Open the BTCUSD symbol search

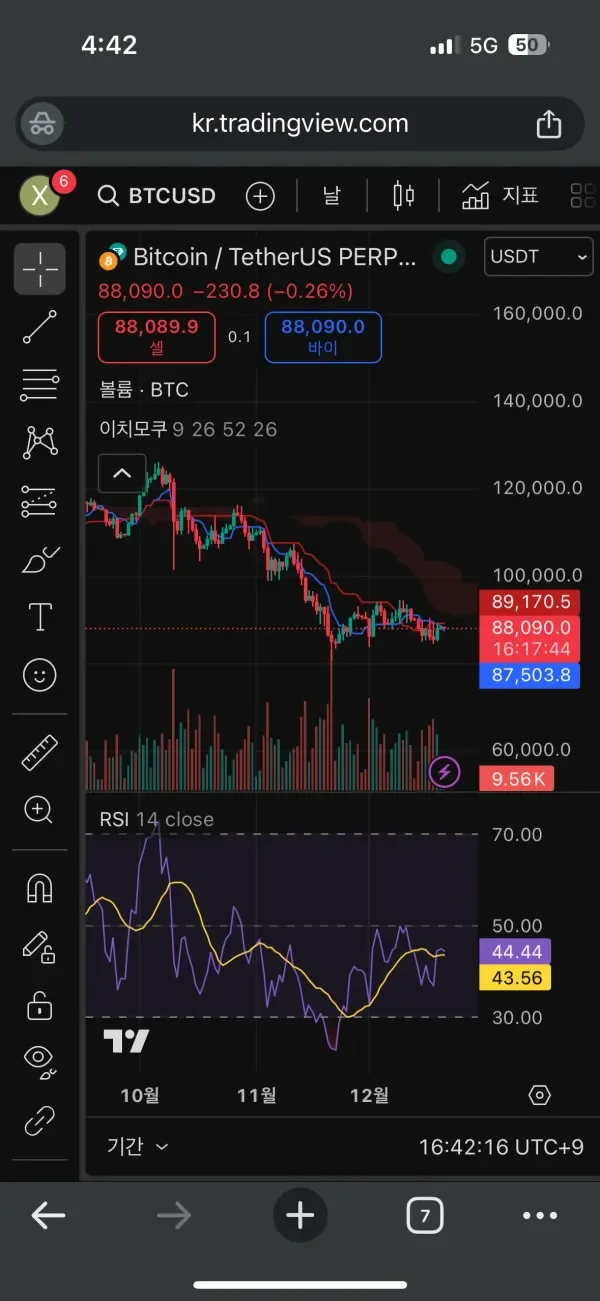(158, 195)
